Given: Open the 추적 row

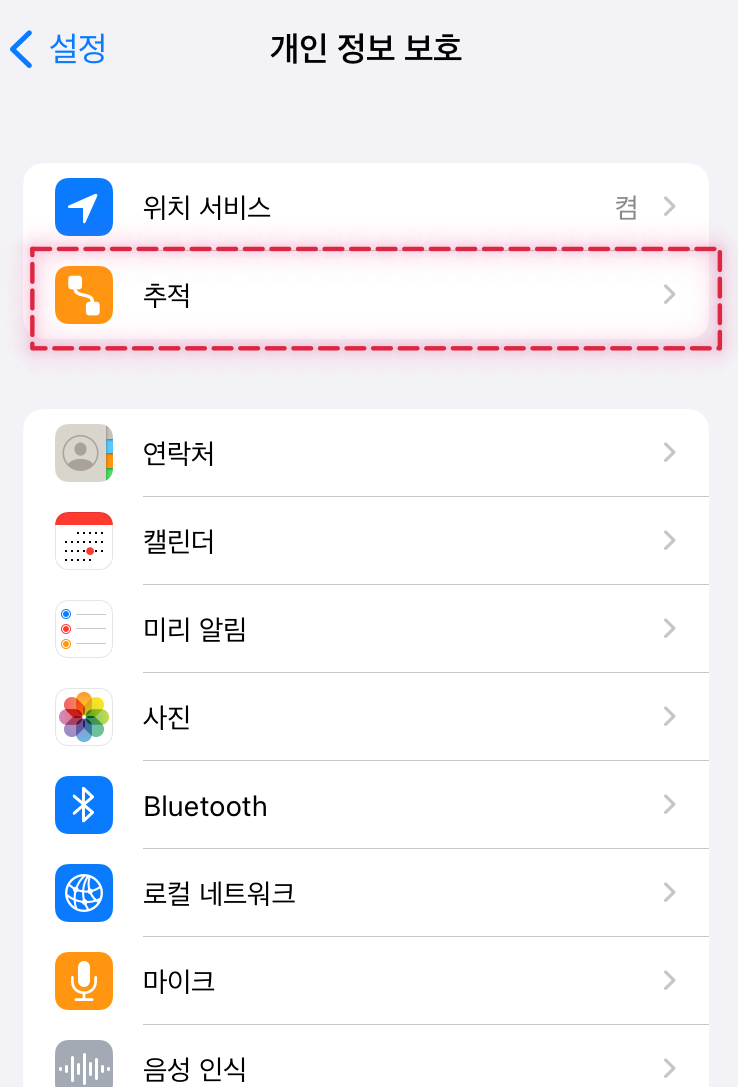Looking at the screenshot, I should (x=366, y=295).
